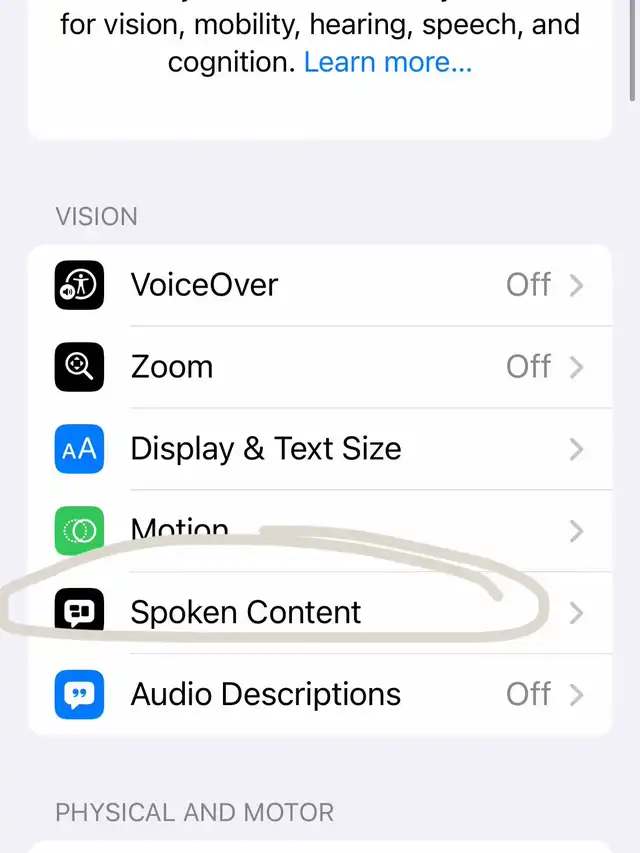The image size is (640, 853).
Task: Open VoiceOver settings
Action: coord(320,285)
